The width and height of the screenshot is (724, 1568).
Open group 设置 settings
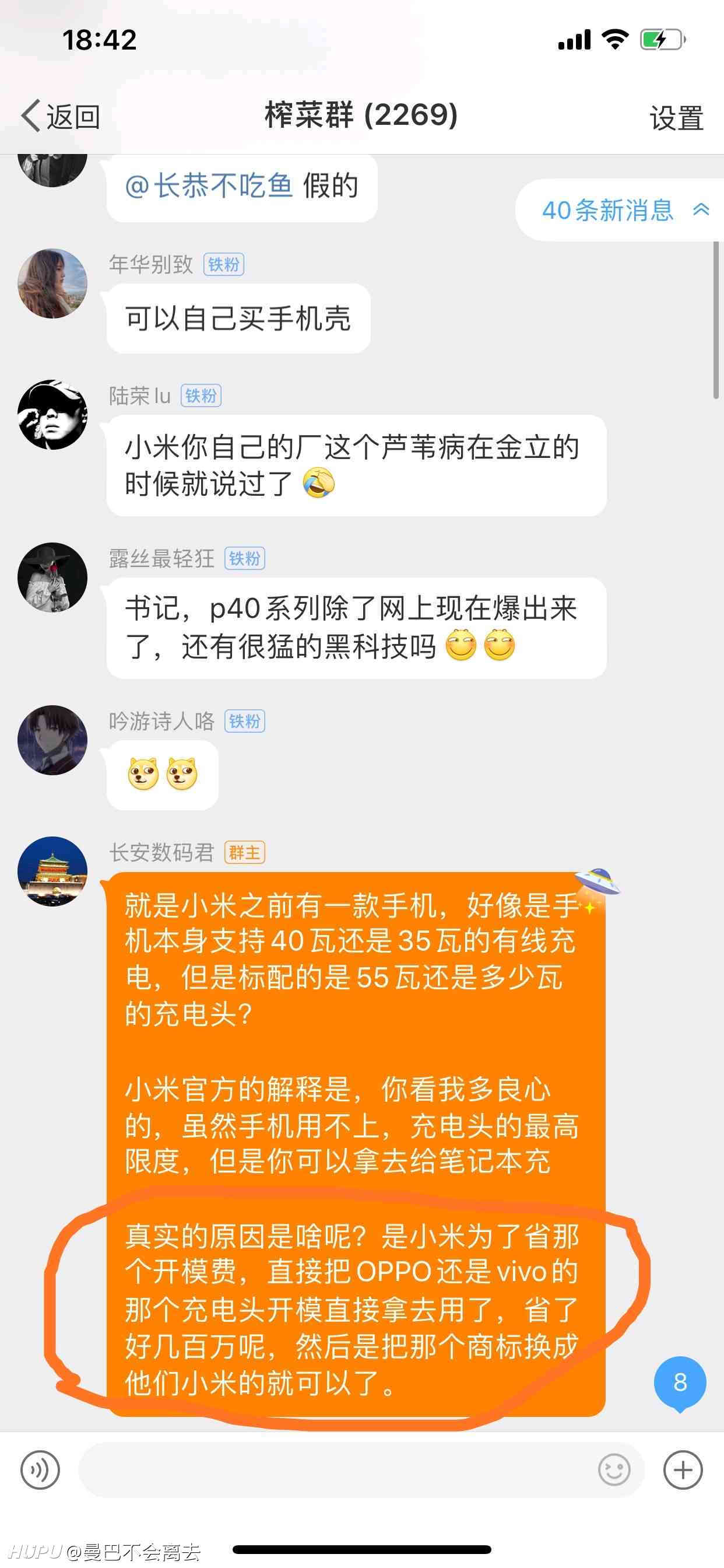(x=676, y=117)
